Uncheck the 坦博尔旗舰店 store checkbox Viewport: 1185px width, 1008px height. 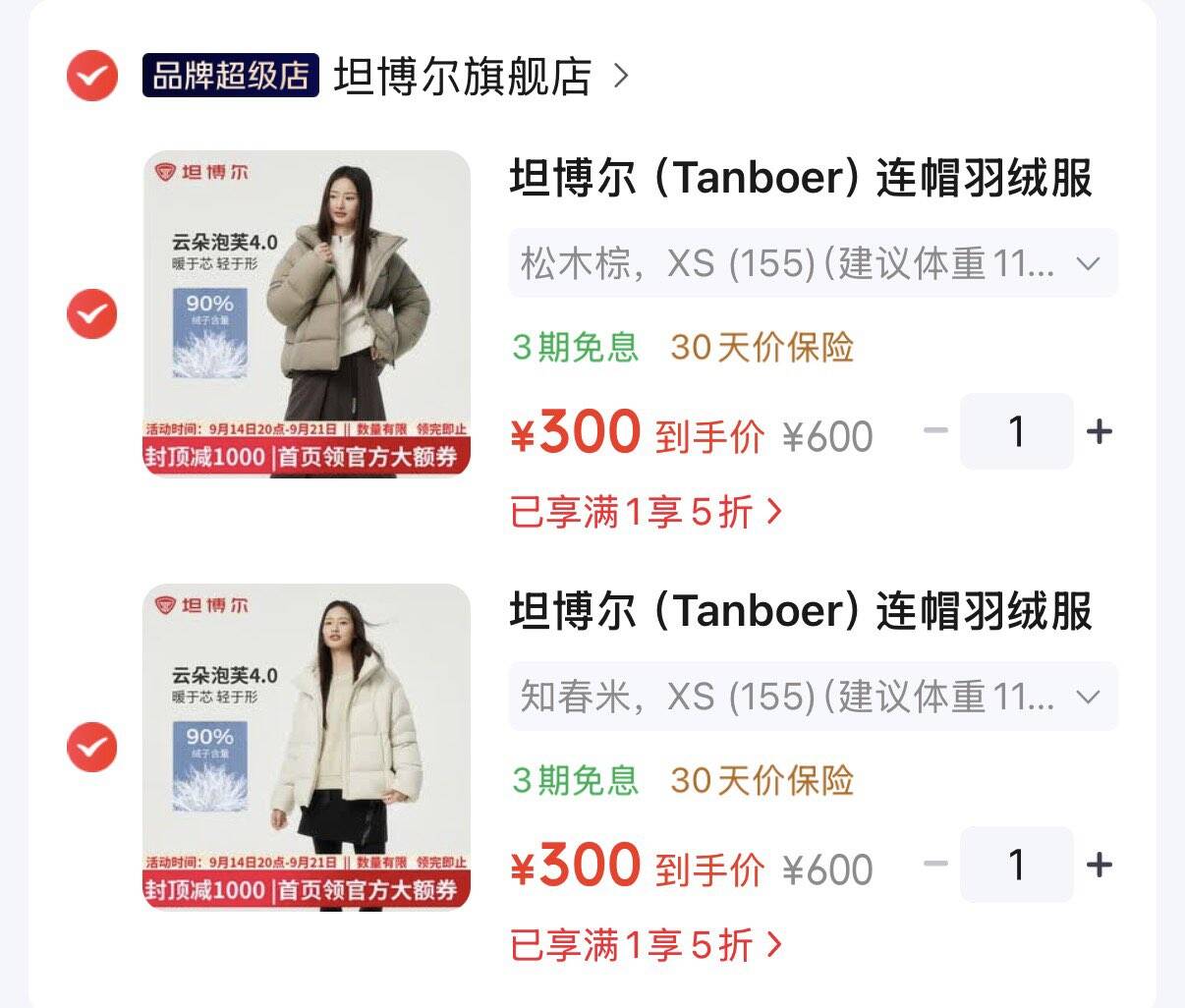tap(91, 76)
